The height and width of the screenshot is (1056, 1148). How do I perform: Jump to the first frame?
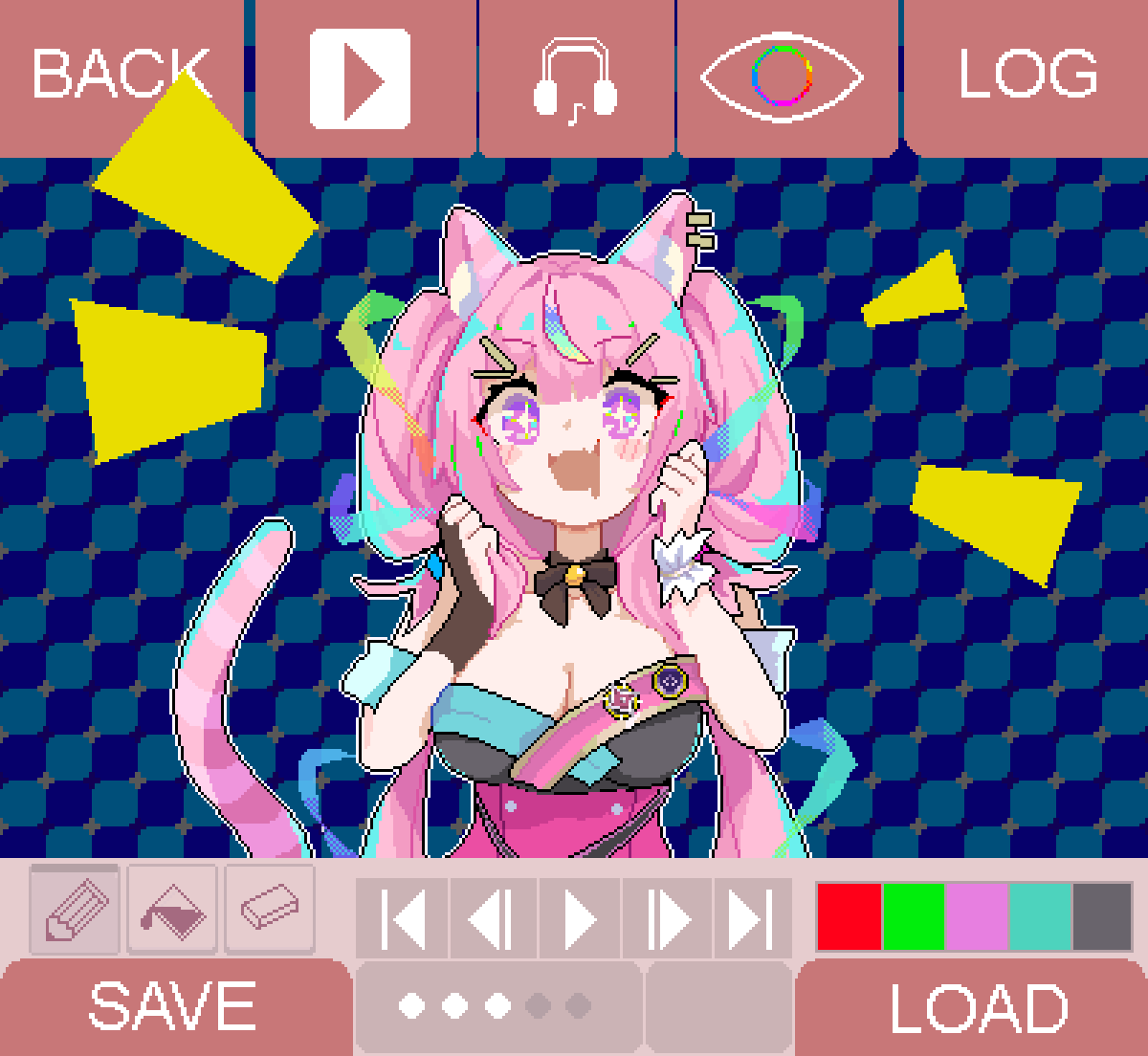[x=402, y=919]
